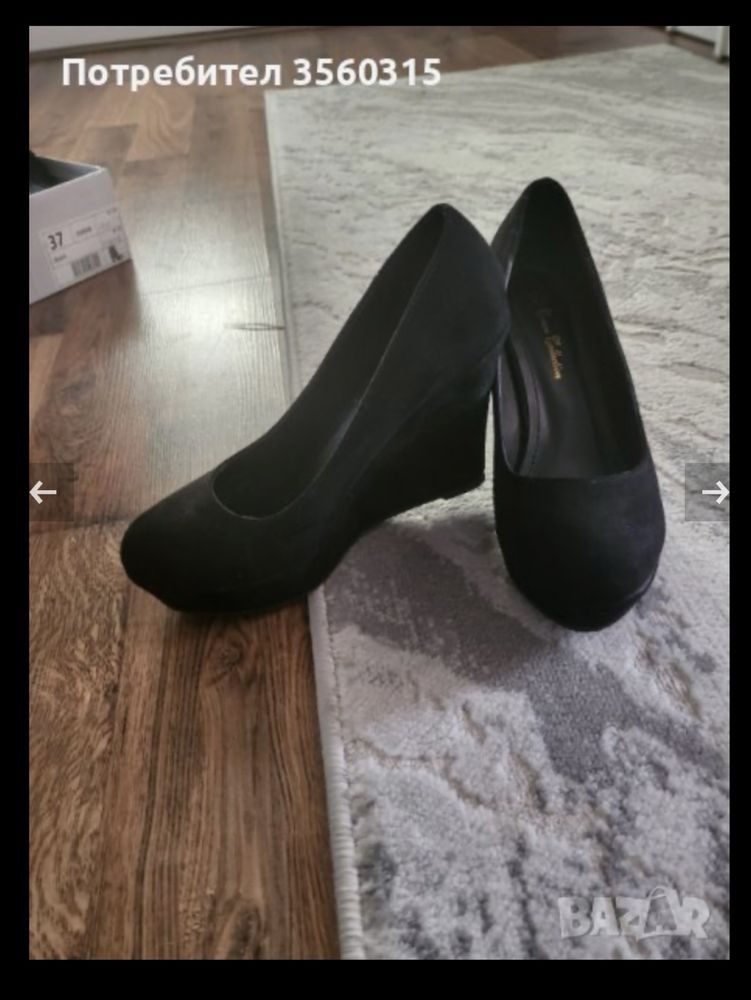Show the next photo with right arrow
Viewport: 751px width, 1000px height.
click(713, 492)
